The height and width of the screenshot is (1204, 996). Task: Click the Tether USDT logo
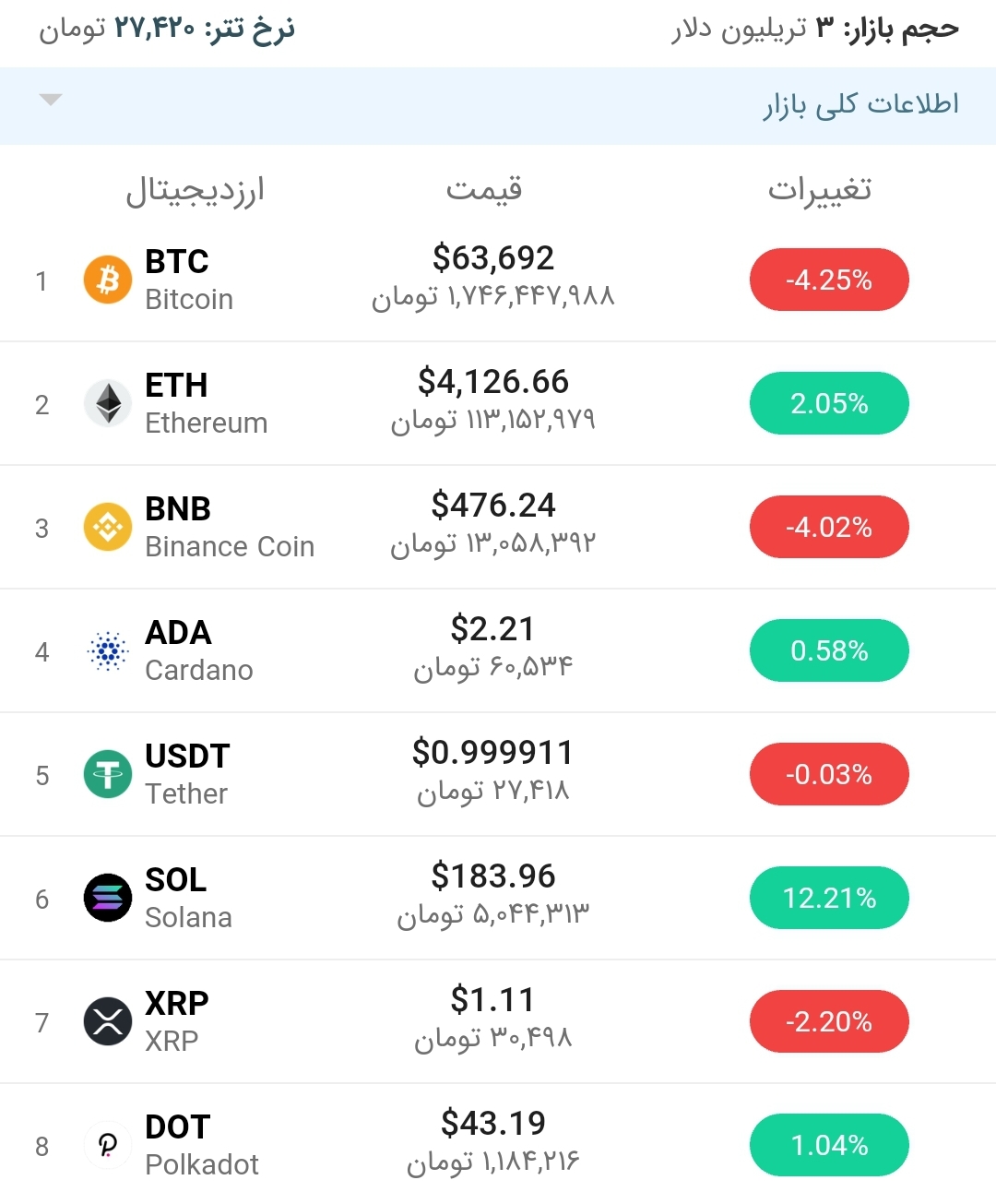click(x=107, y=774)
